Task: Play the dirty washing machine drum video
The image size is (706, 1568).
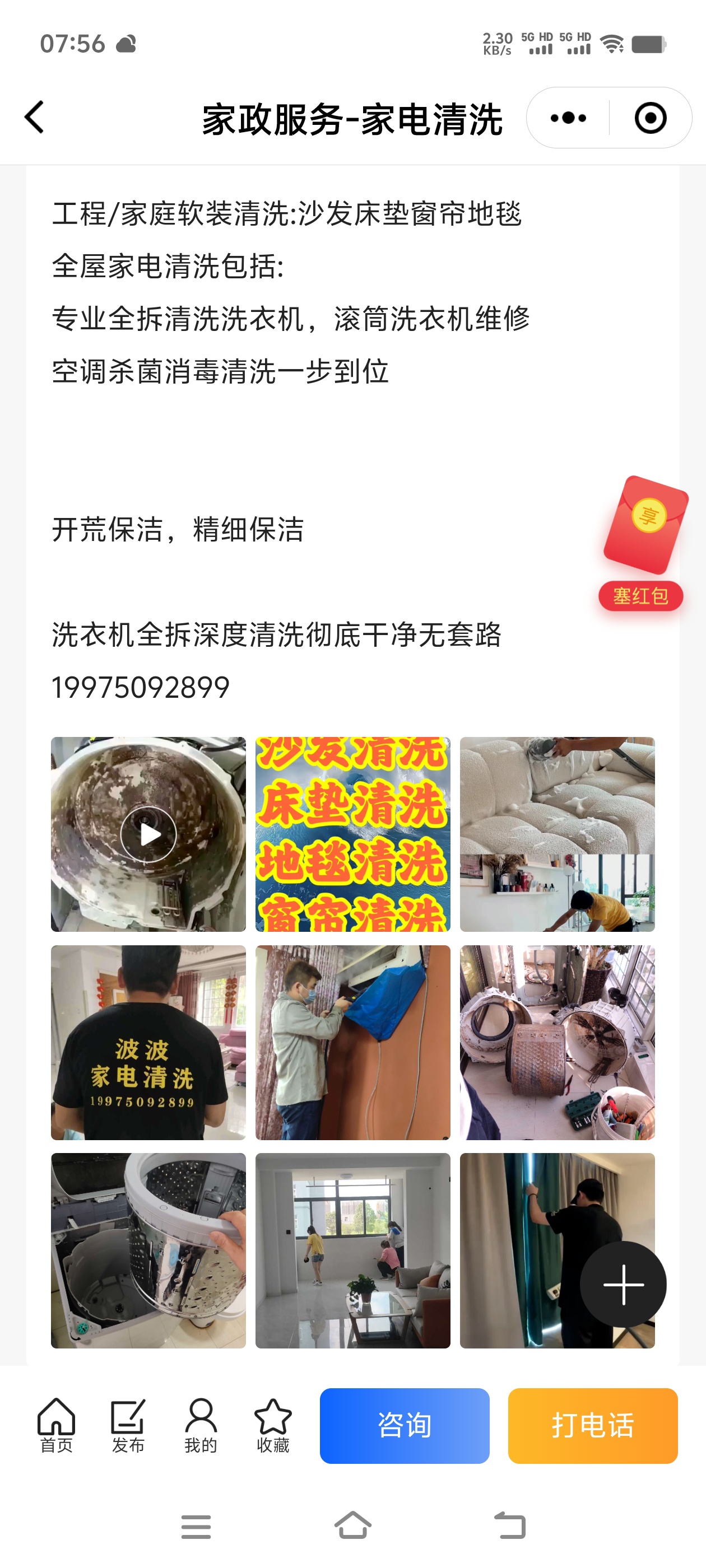Action: click(148, 834)
